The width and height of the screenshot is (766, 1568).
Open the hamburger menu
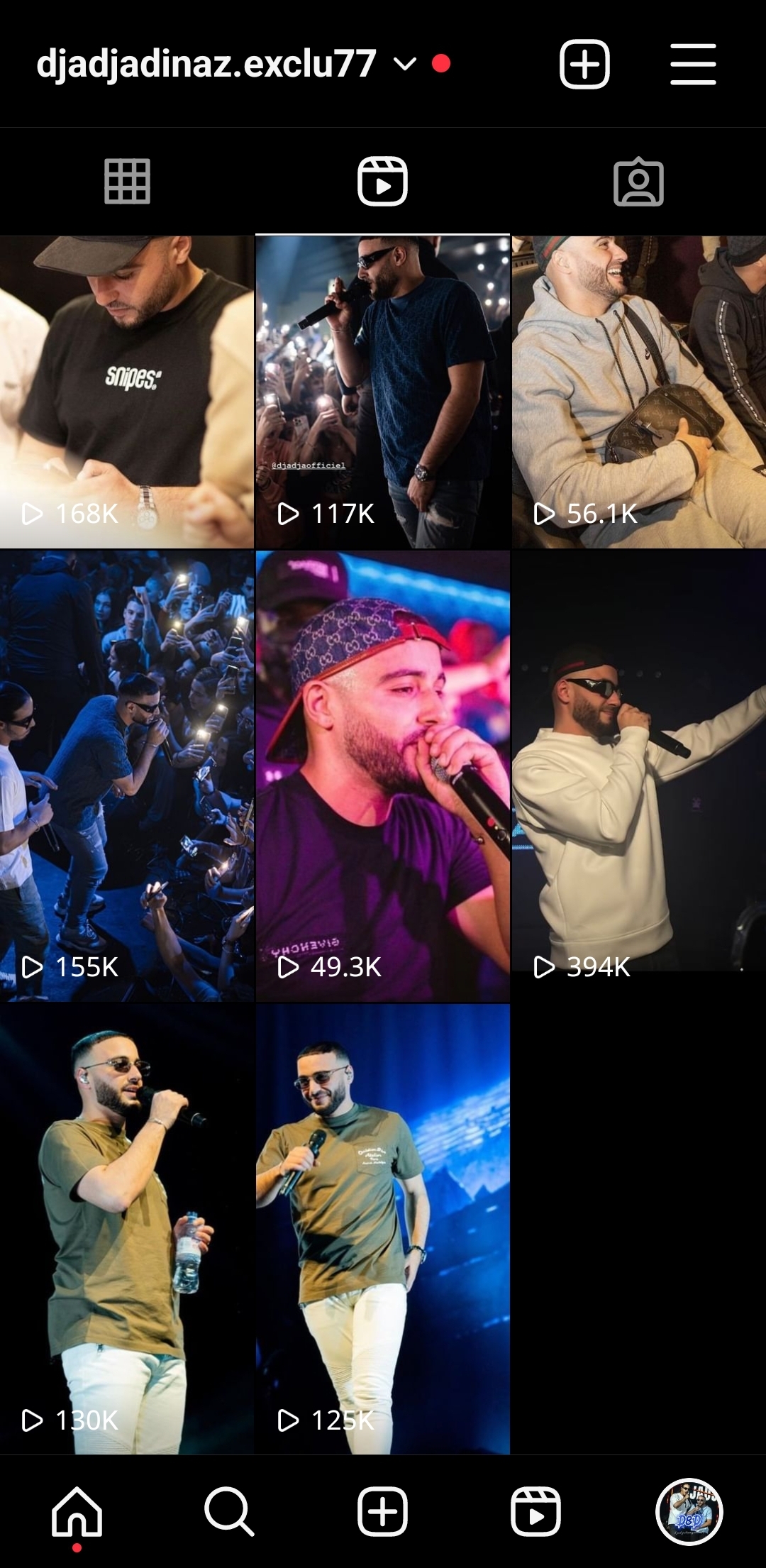[x=693, y=64]
